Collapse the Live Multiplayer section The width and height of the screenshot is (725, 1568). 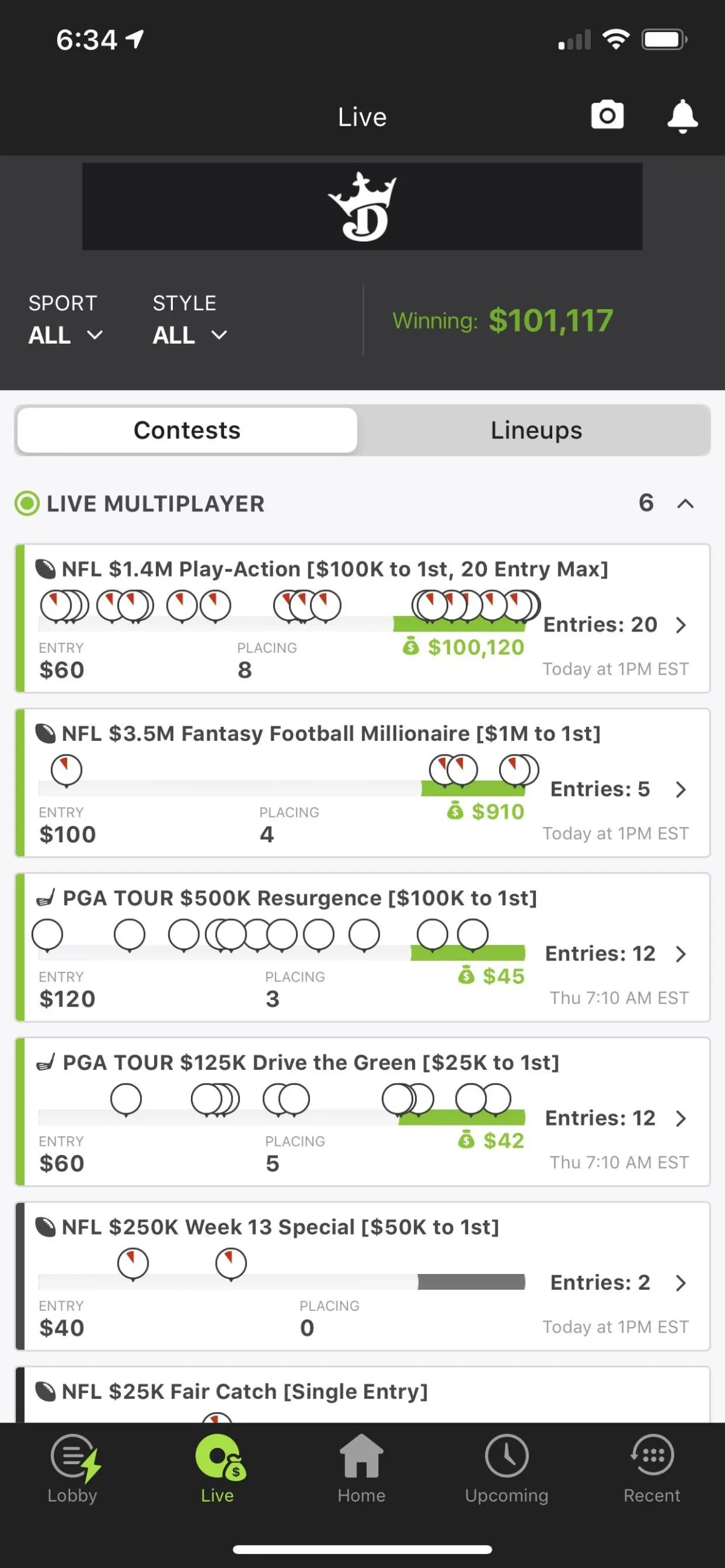coord(685,504)
